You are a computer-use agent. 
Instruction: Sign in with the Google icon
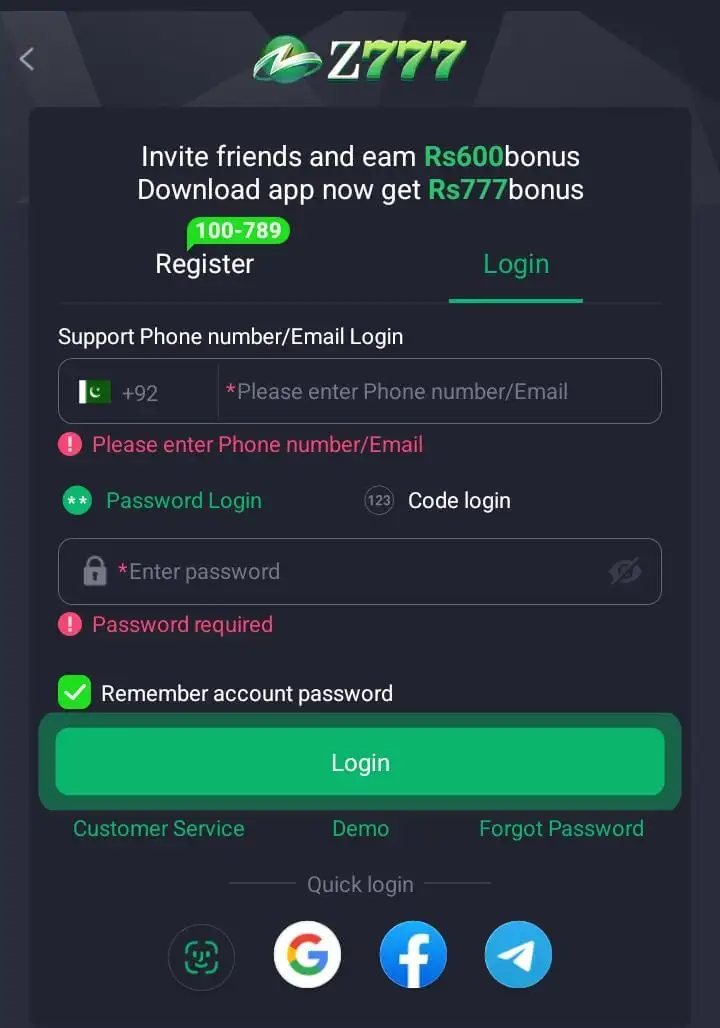(x=307, y=954)
